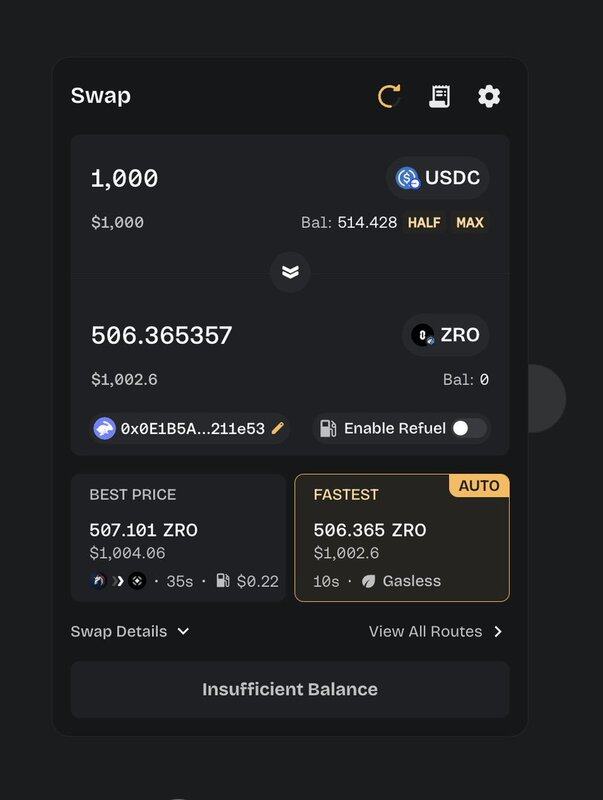Tap MAX to use full balance
The height and width of the screenshot is (800, 603).
[x=470, y=222]
